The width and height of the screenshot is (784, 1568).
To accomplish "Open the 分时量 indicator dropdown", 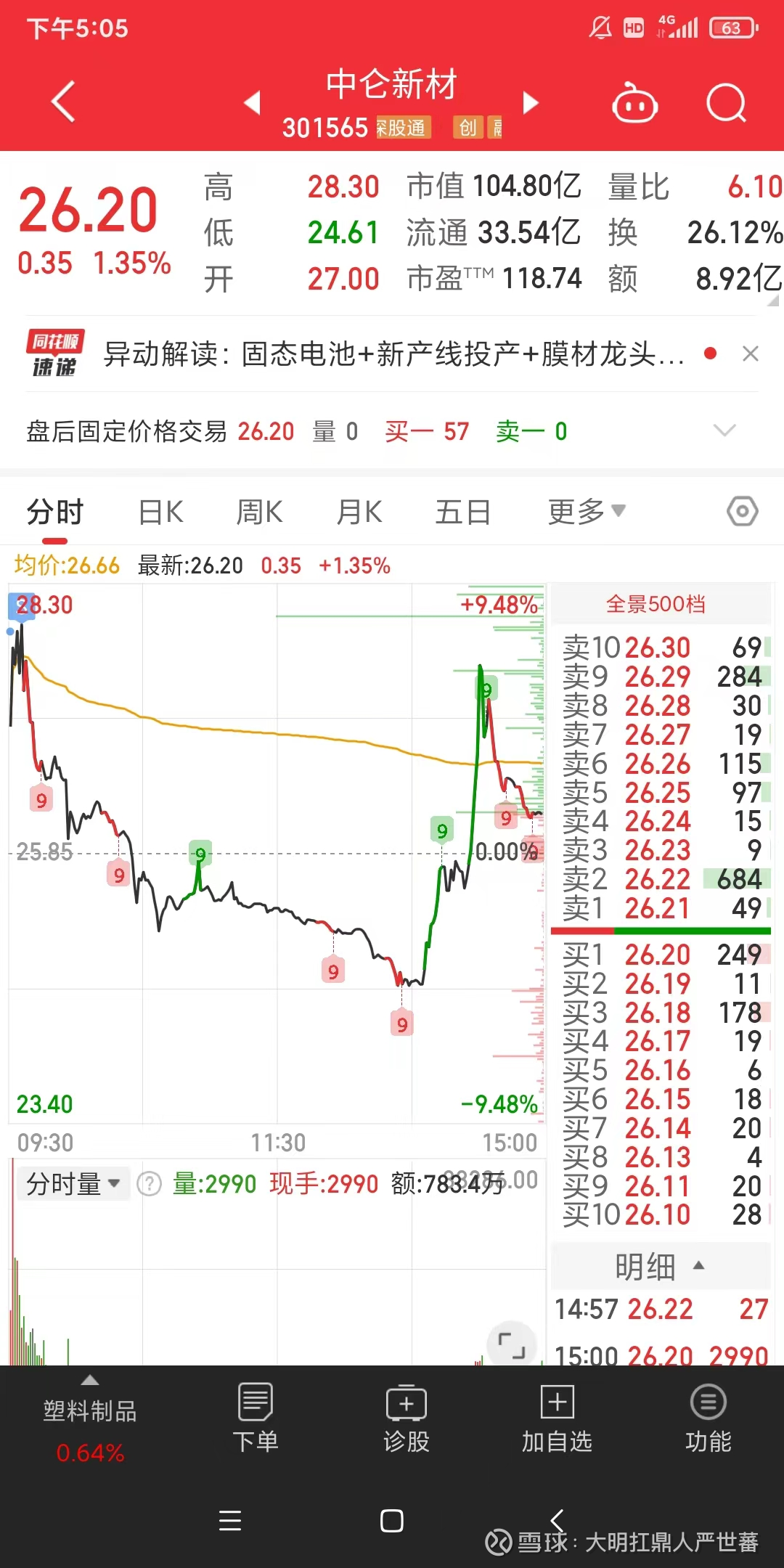I will pyautogui.click(x=73, y=1184).
